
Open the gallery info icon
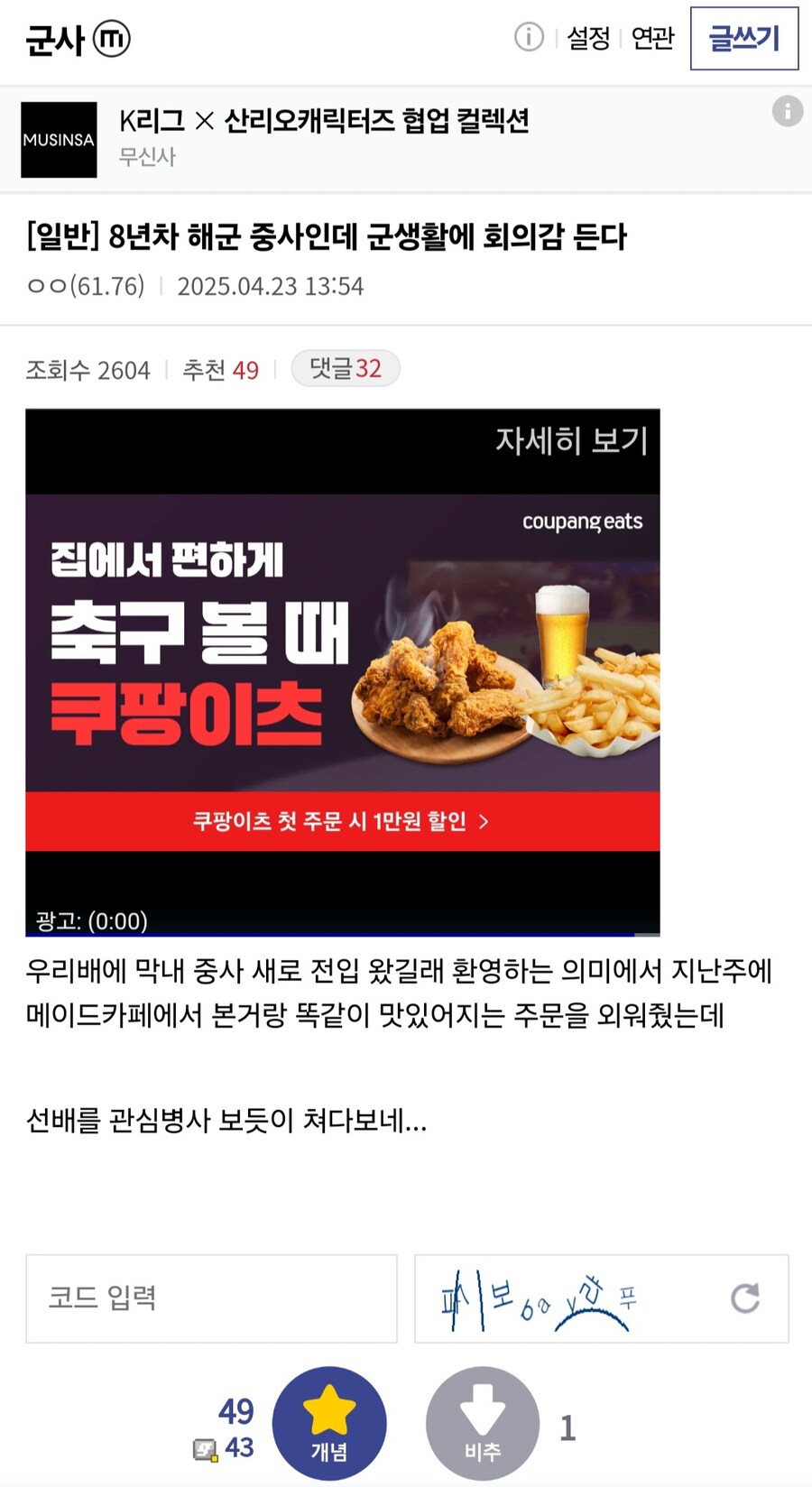(529, 38)
